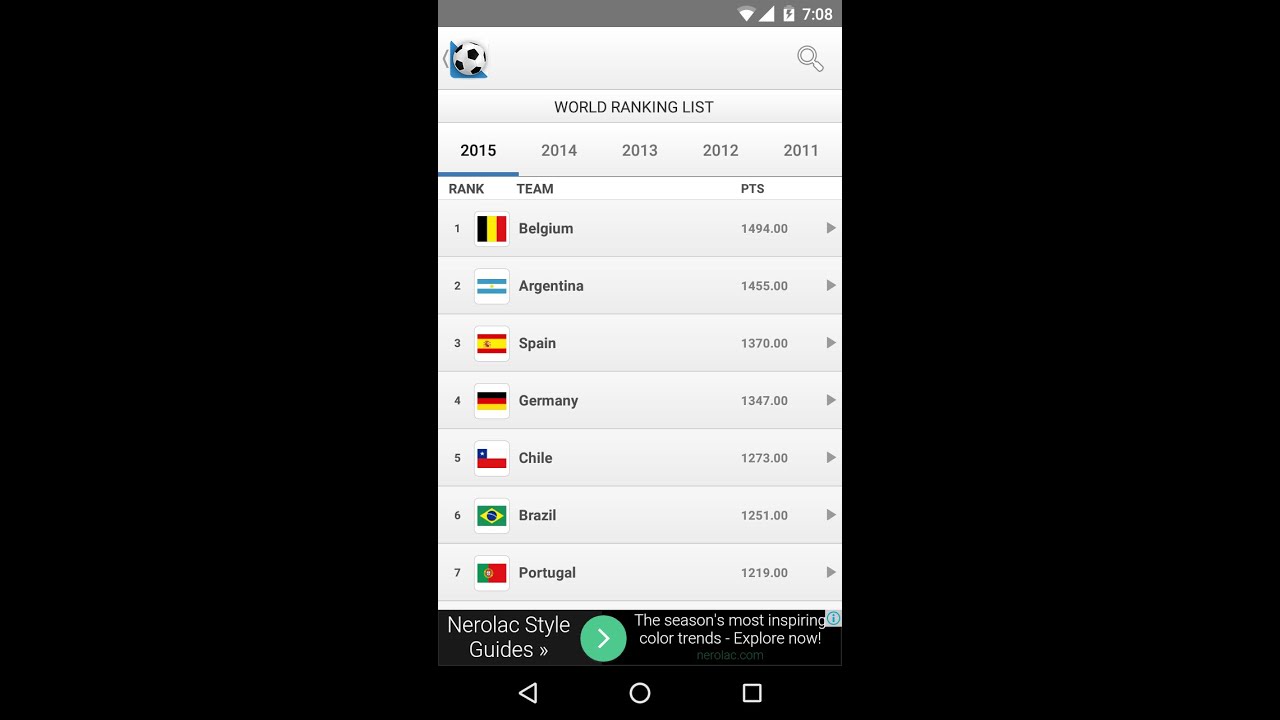The width and height of the screenshot is (1280, 720).
Task: Switch to the 2013 tab
Action: pos(640,150)
